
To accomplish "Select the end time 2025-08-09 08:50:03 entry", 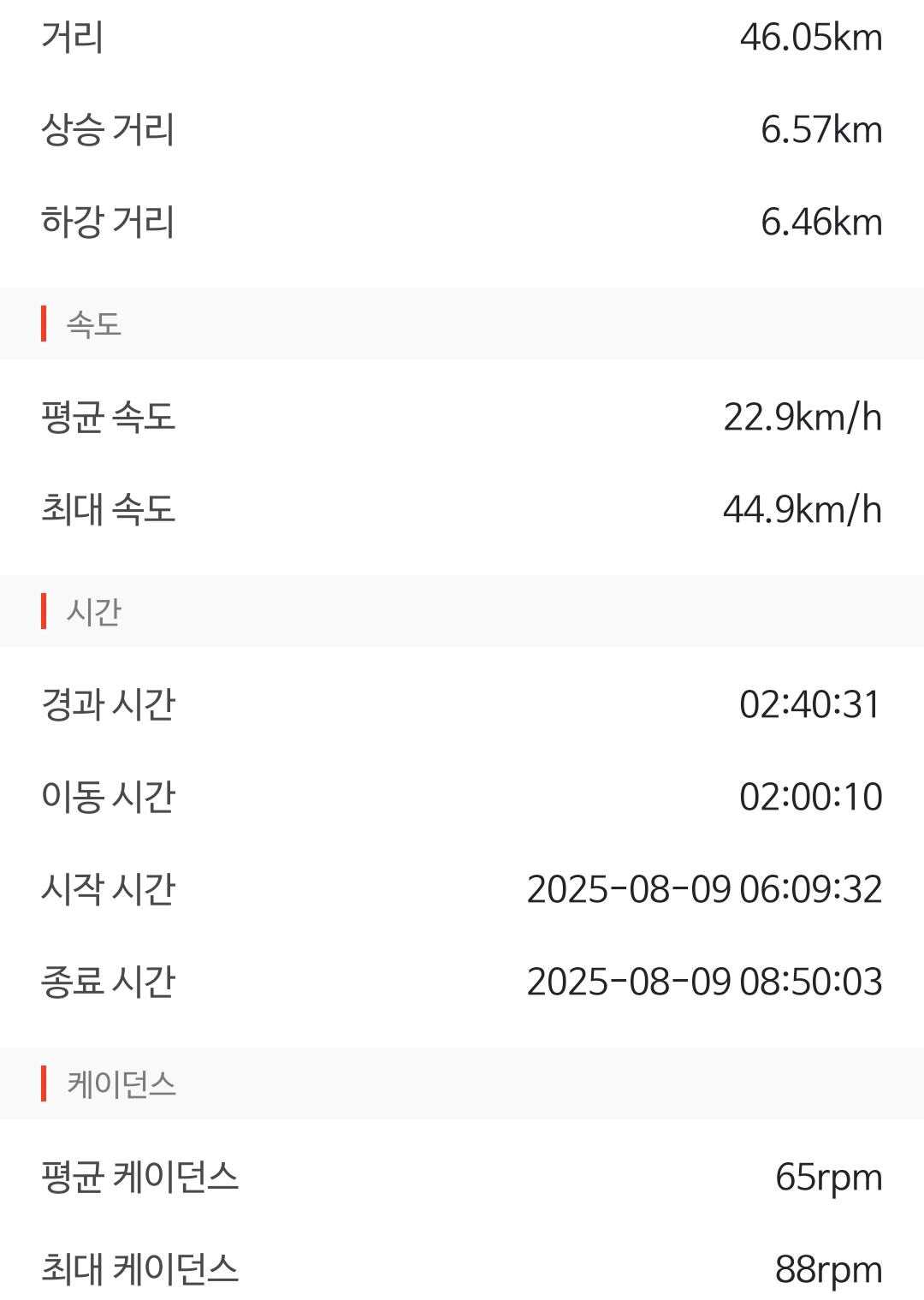I will coord(705,982).
